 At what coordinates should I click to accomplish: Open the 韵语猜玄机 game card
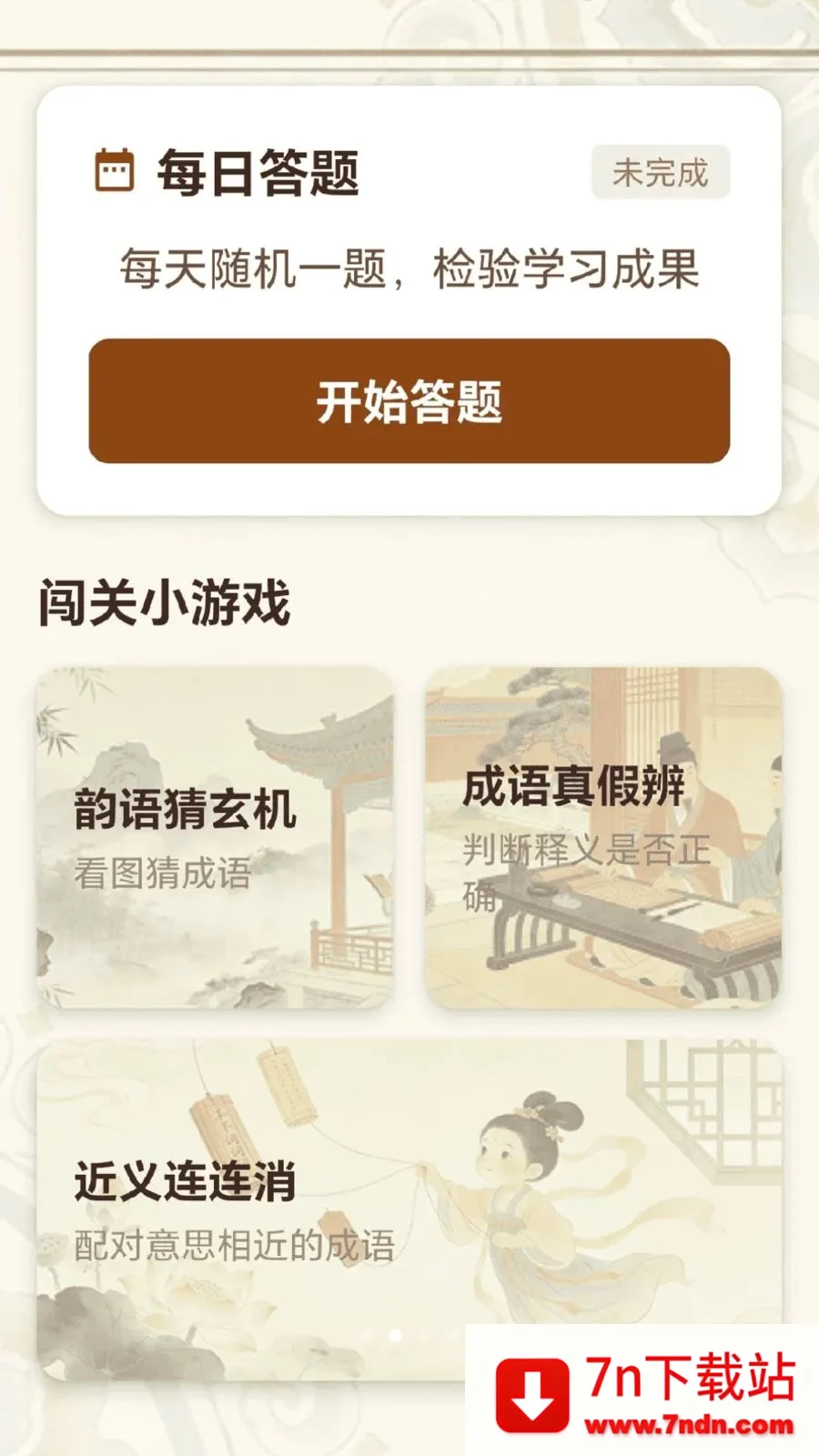215,838
